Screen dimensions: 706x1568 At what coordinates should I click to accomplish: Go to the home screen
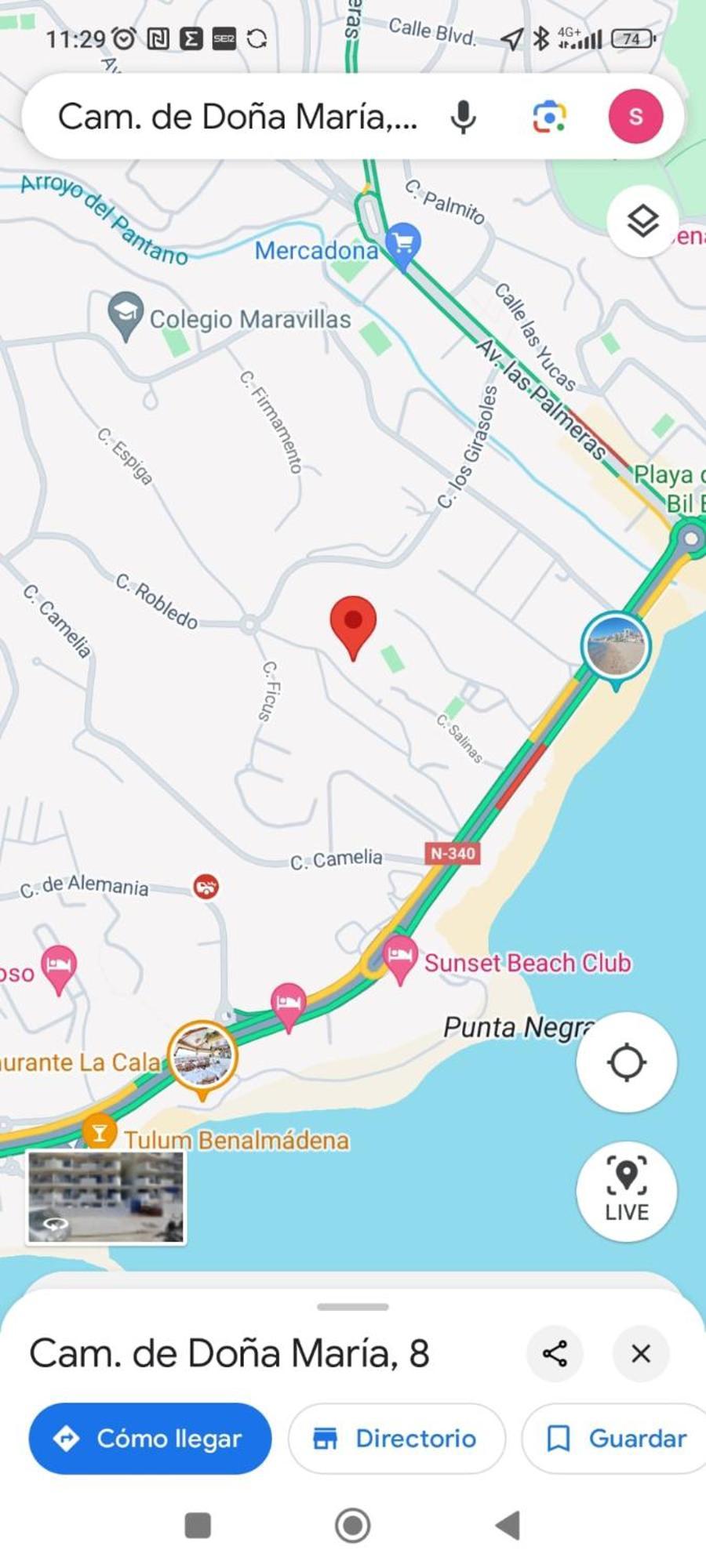point(353,1526)
